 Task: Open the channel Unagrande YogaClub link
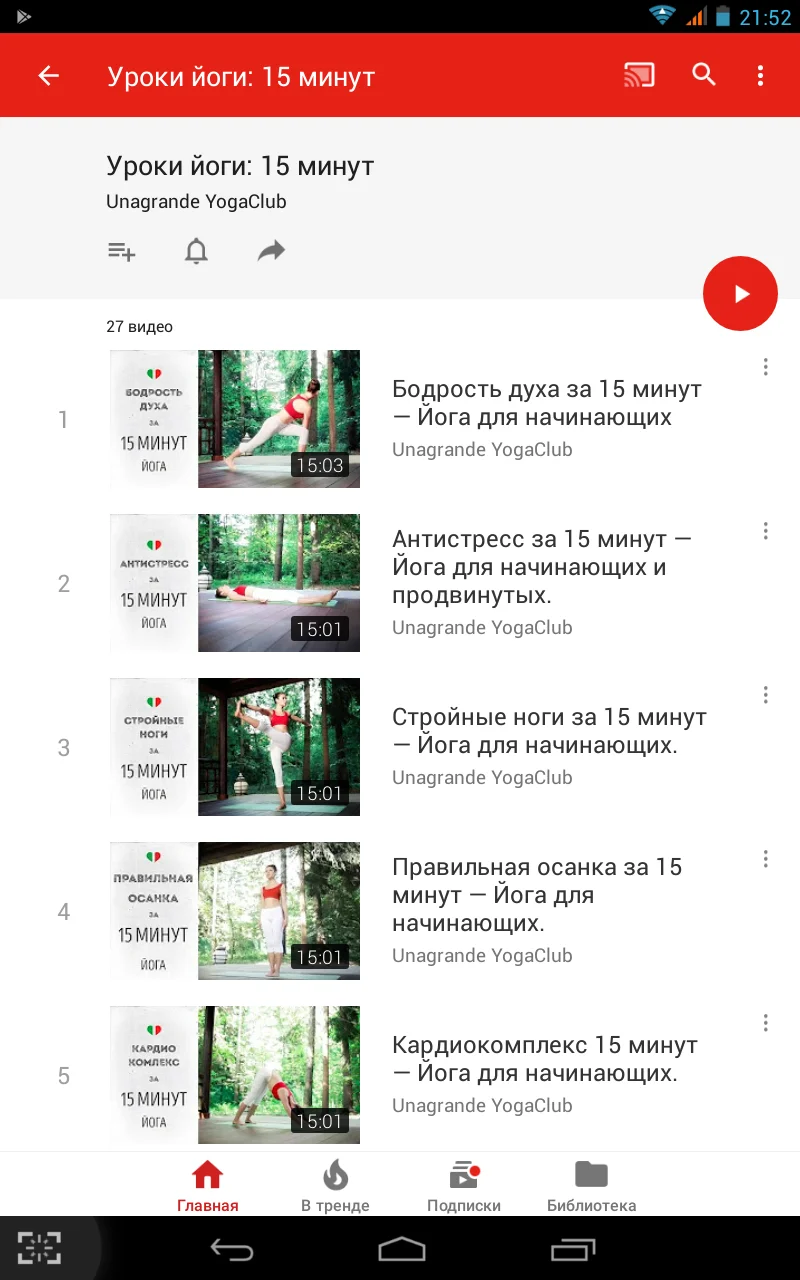(196, 201)
